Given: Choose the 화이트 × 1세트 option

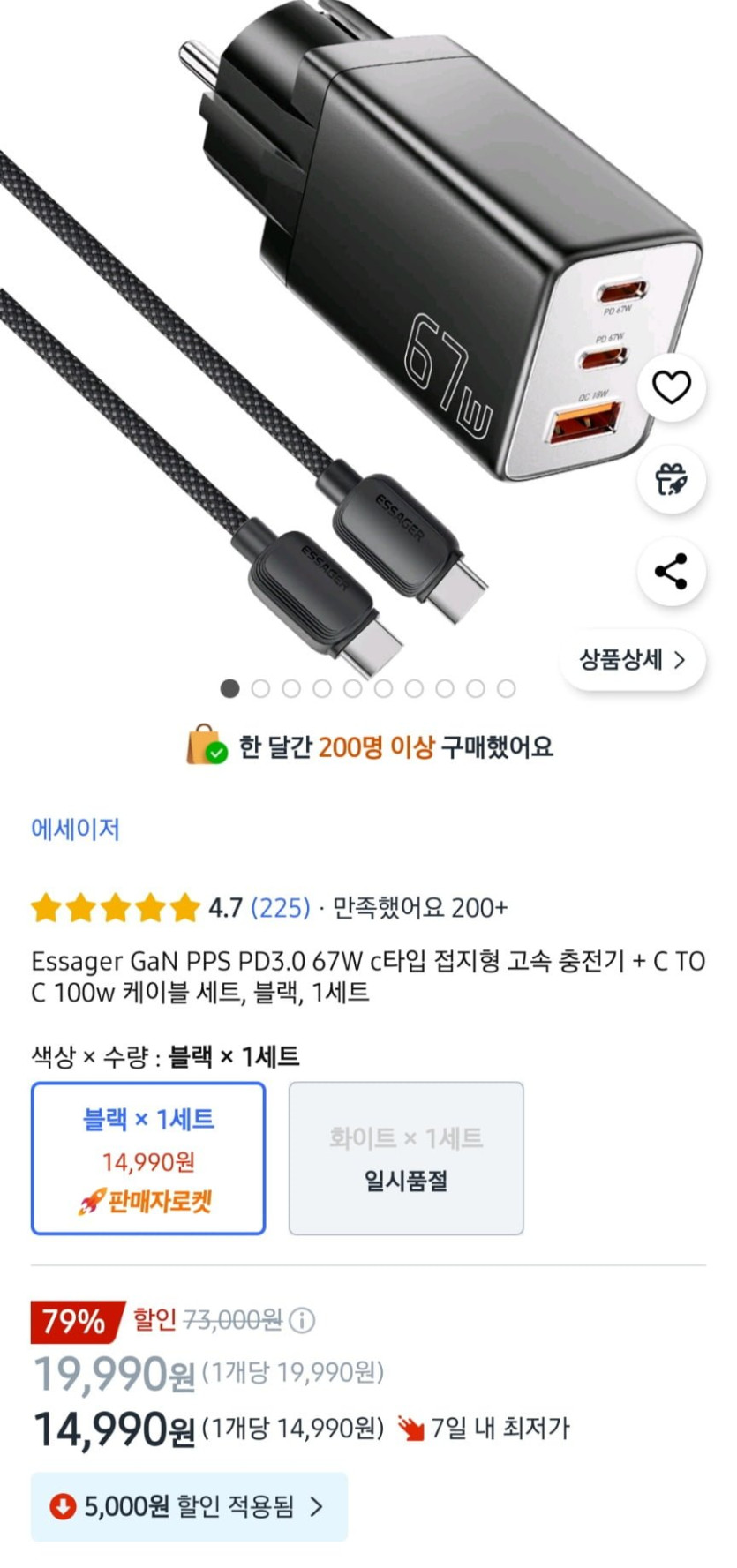Looking at the screenshot, I should (x=406, y=1158).
